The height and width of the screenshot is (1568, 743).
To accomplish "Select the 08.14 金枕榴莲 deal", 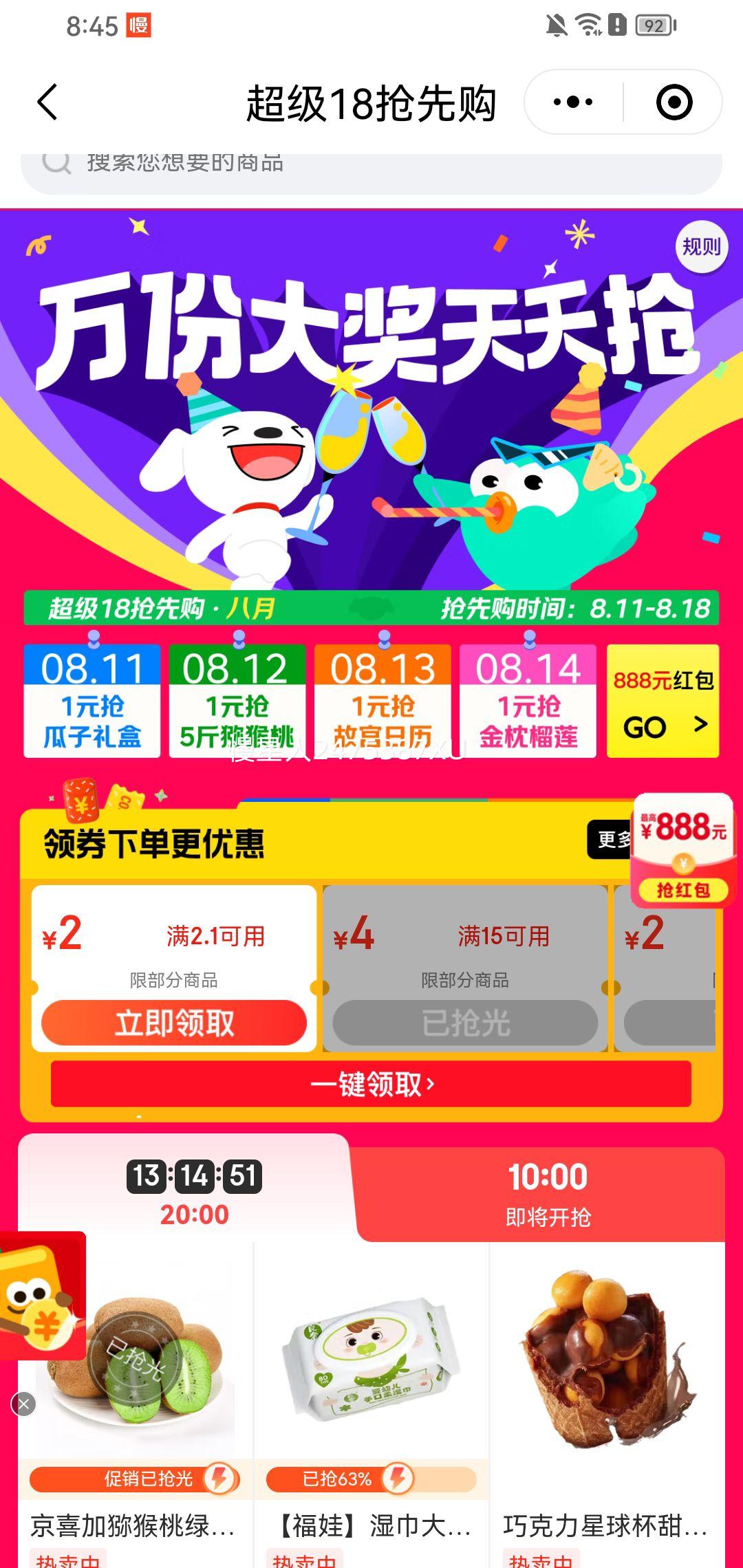I will [528, 701].
